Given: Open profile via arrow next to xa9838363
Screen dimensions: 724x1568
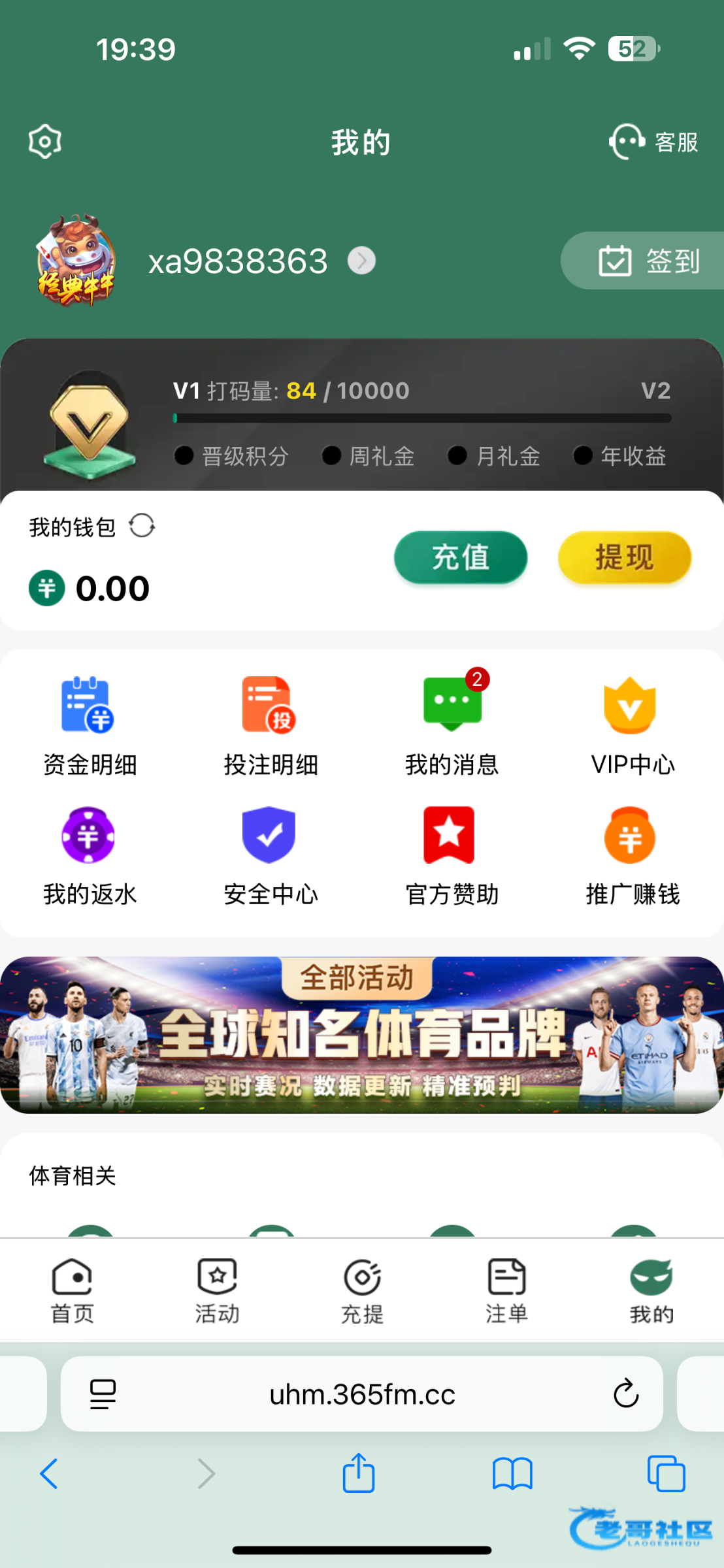Looking at the screenshot, I should pyautogui.click(x=361, y=261).
